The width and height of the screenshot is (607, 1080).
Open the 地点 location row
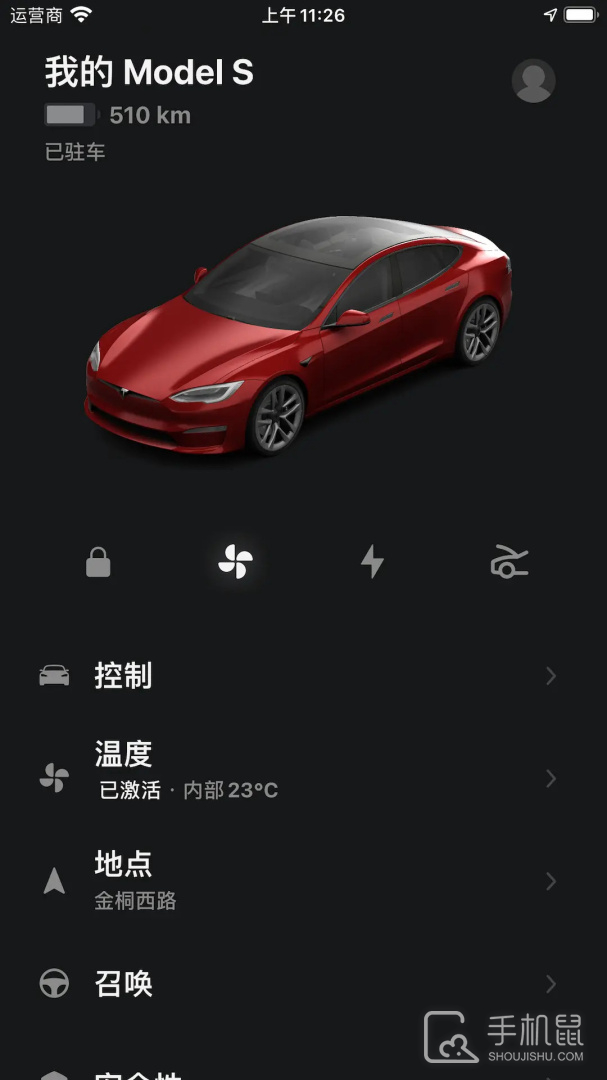point(300,881)
